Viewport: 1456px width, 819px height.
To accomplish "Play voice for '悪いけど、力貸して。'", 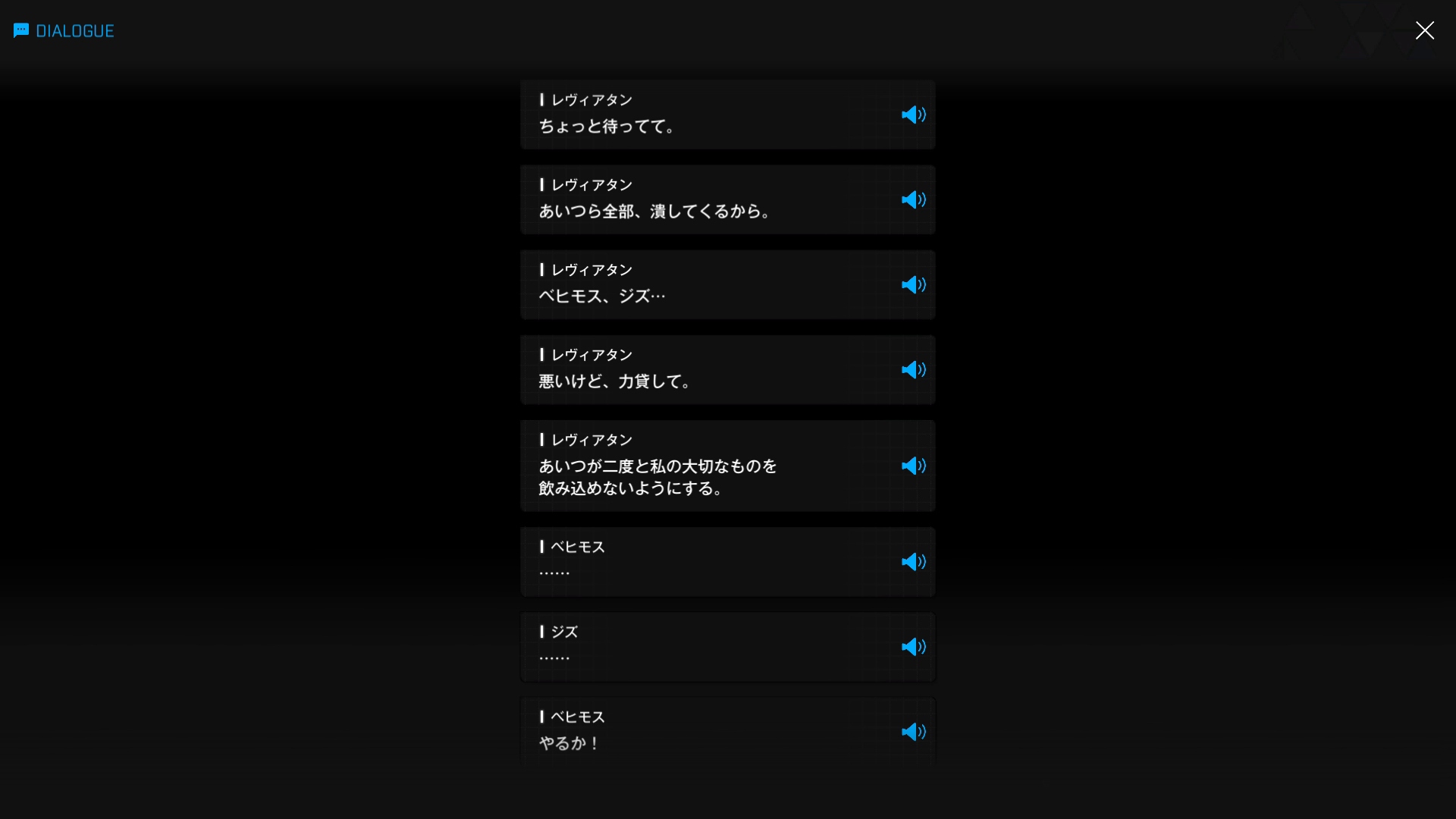I will point(913,369).
